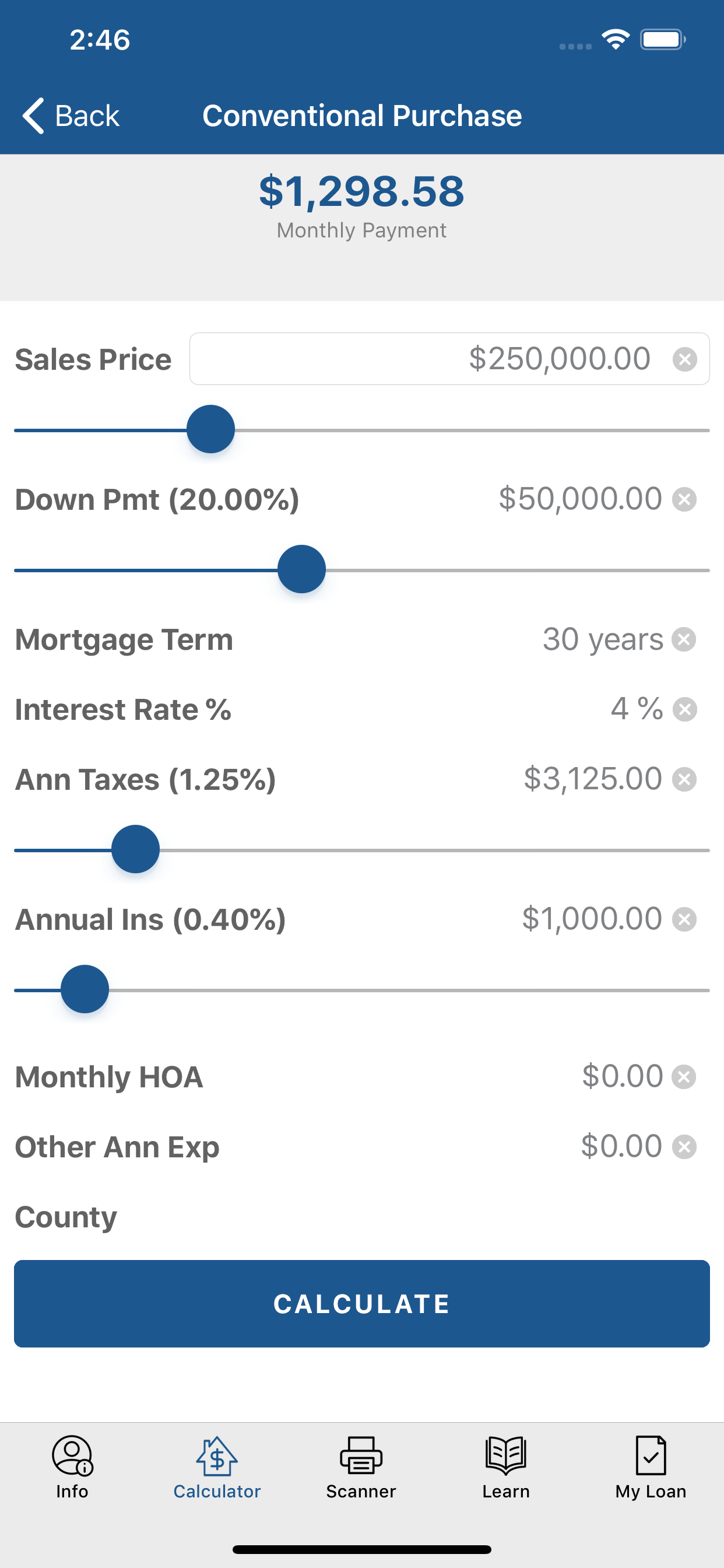Go back to the previous screen
Screen dimensions: 724x1568
tap(71, 116)
